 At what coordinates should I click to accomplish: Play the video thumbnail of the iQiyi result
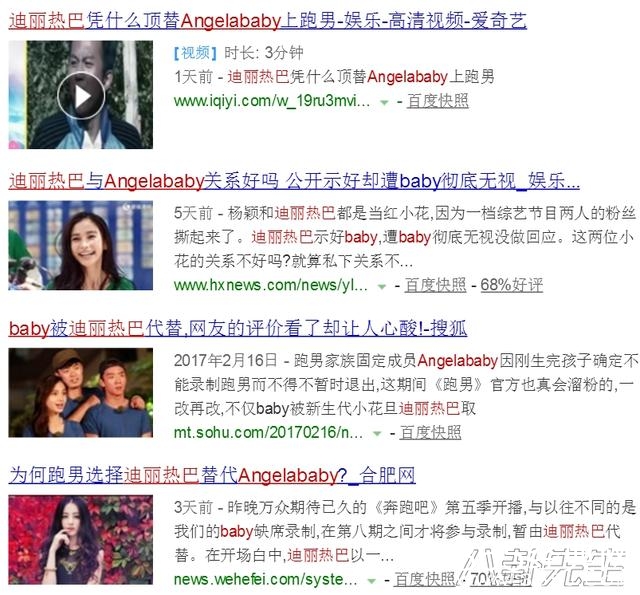(81, 95)
